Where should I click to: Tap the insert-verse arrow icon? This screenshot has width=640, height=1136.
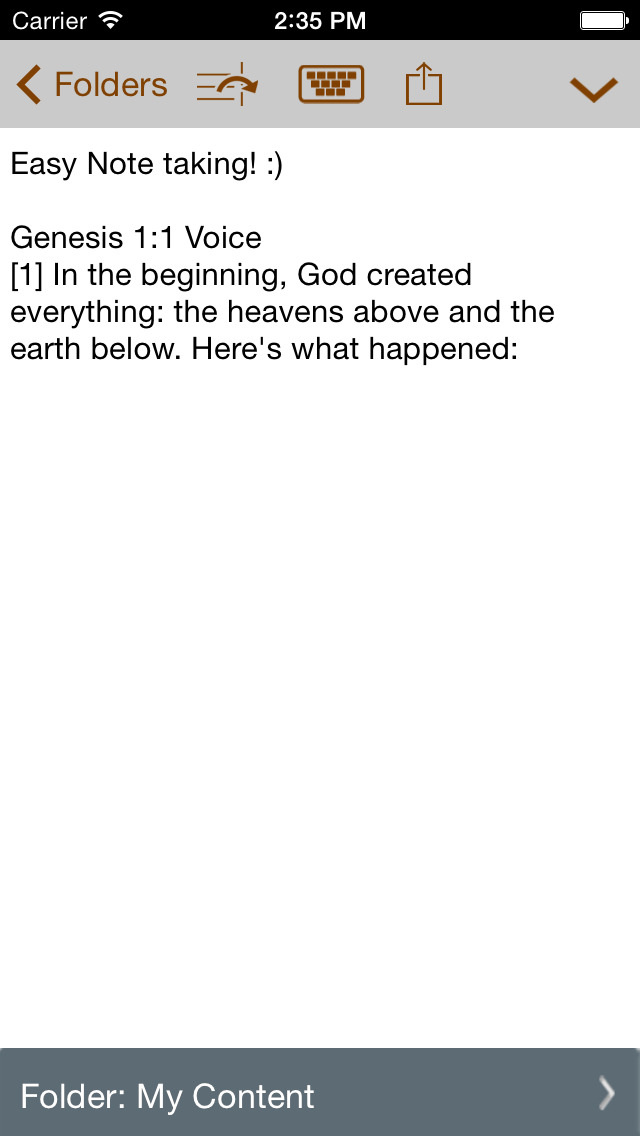tap(228, 85)
